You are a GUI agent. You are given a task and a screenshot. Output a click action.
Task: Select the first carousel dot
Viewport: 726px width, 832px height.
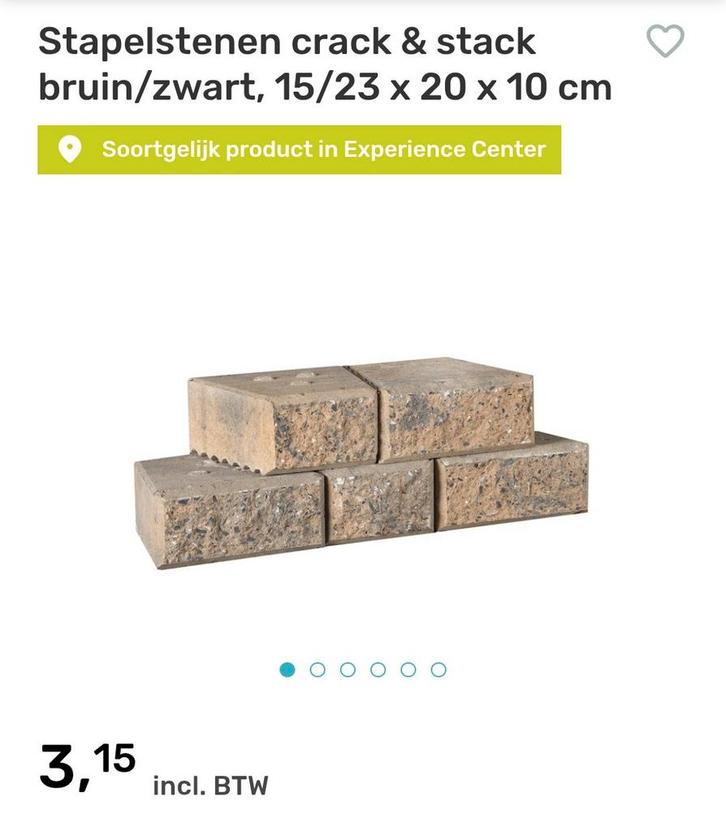(x=286, y=668)
